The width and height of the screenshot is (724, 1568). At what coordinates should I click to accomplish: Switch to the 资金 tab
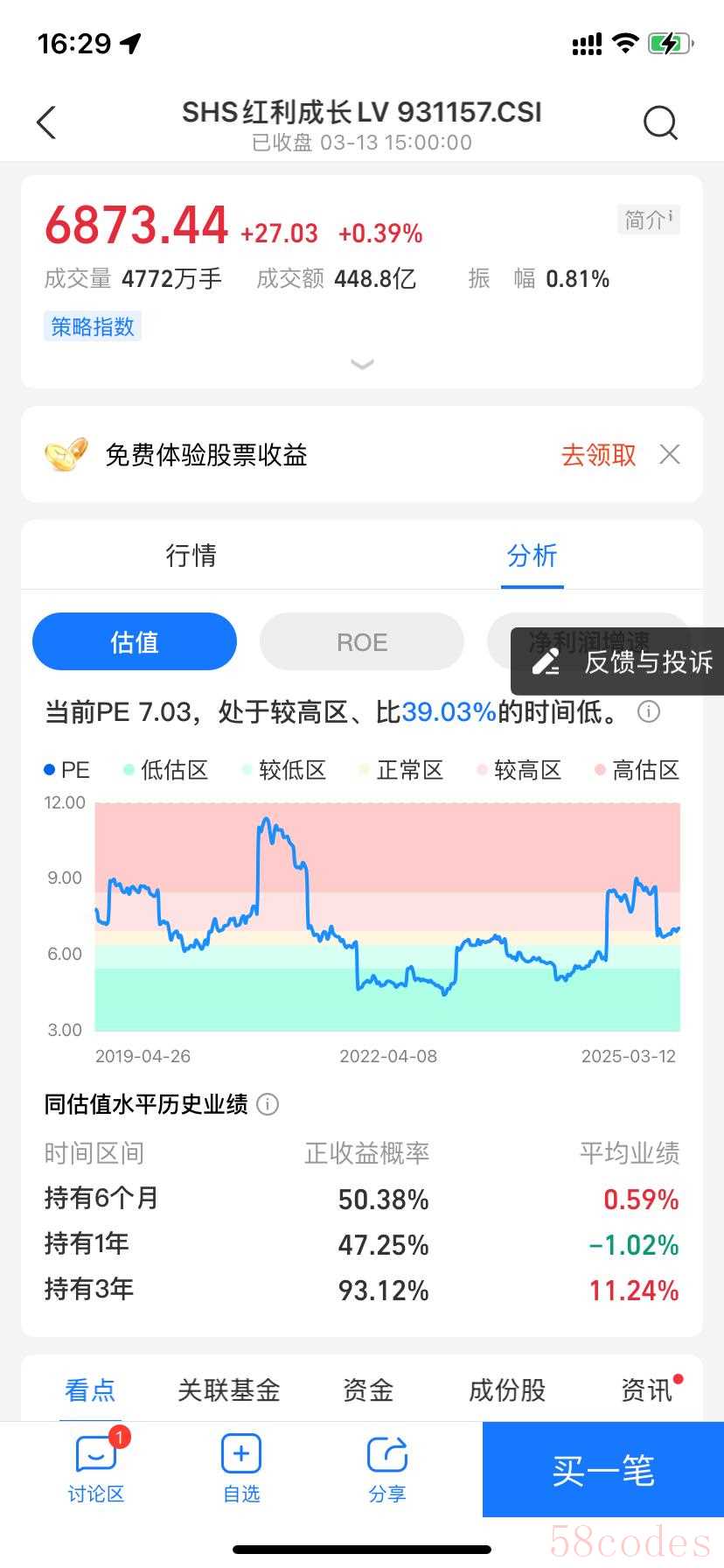368,1389
